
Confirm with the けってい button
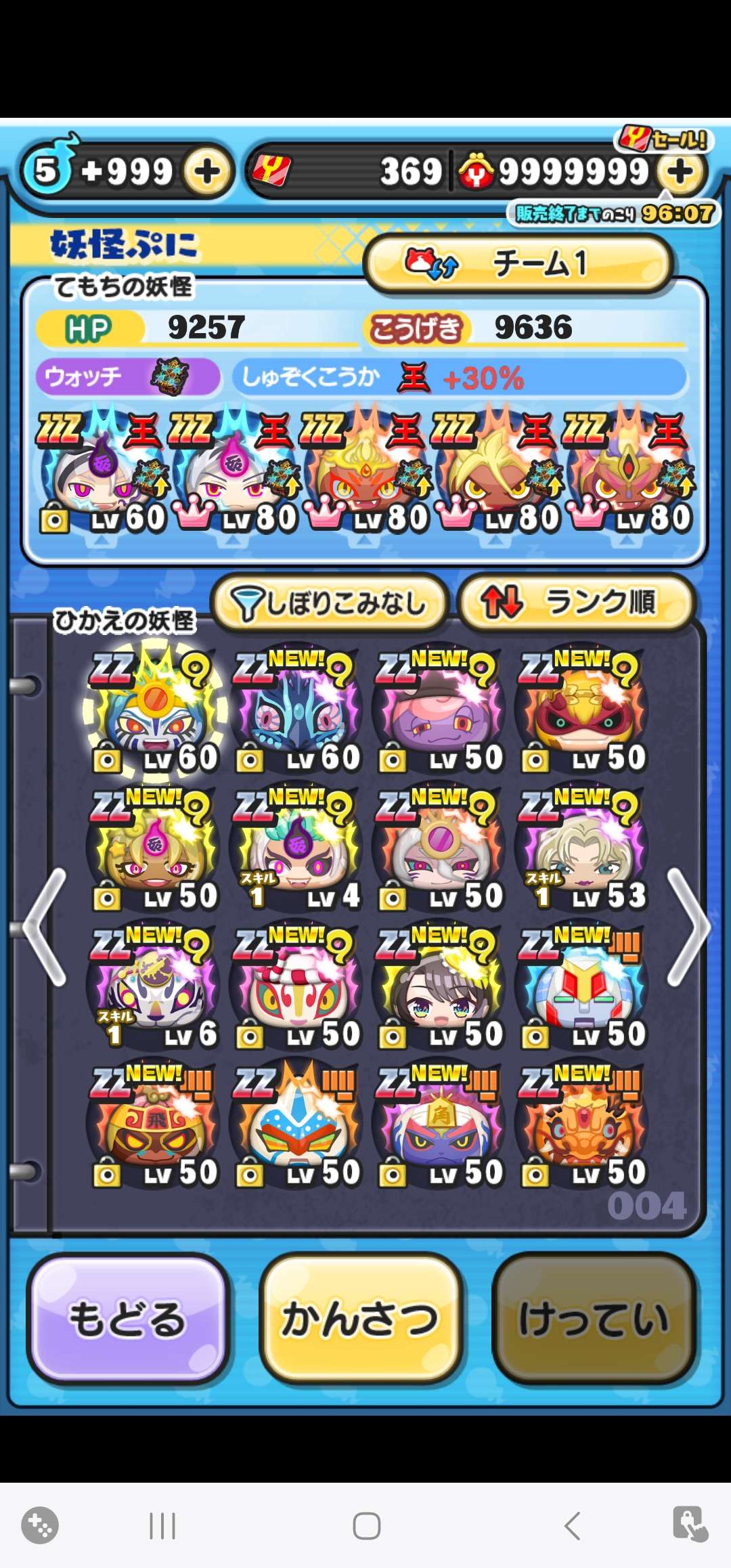point(594,1318)
